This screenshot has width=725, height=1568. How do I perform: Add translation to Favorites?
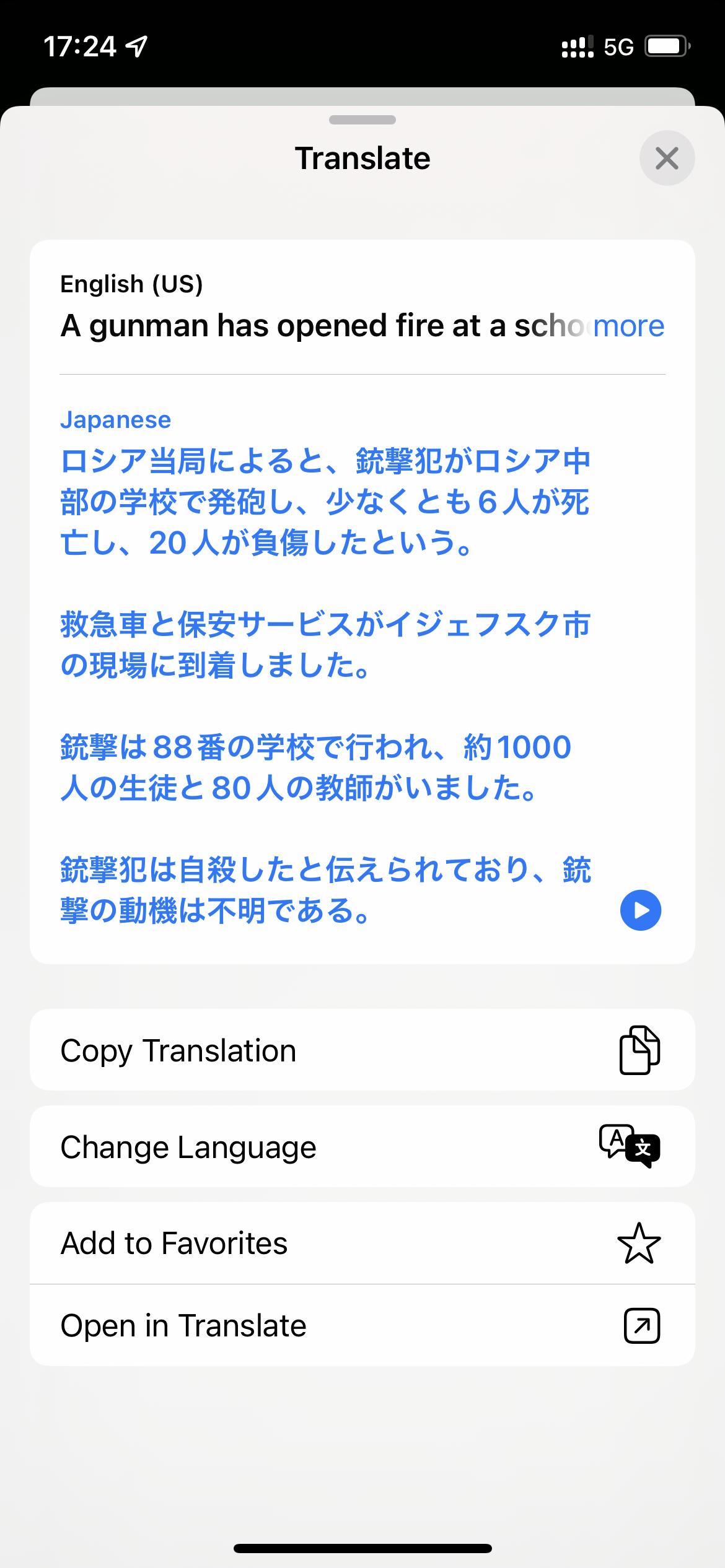(x=362, y=1244)
